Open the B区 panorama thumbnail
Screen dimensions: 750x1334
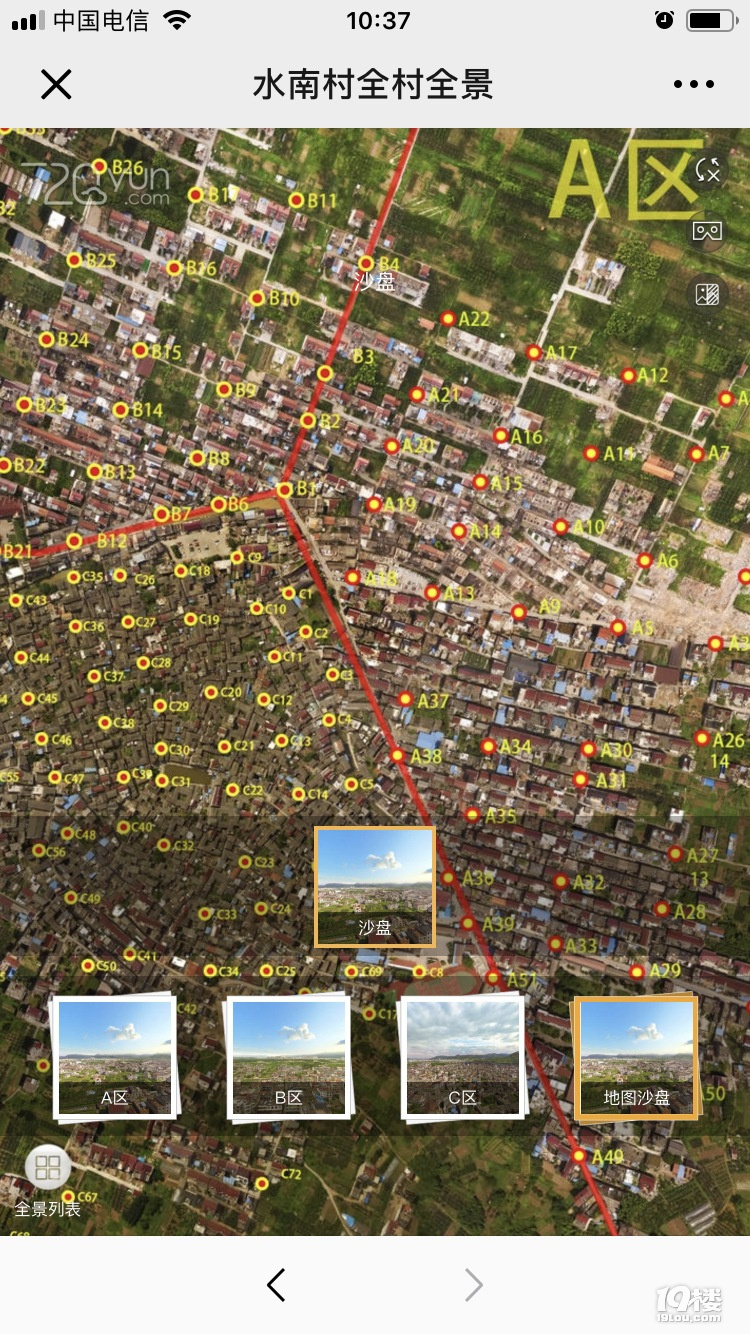coord(289,1058)
